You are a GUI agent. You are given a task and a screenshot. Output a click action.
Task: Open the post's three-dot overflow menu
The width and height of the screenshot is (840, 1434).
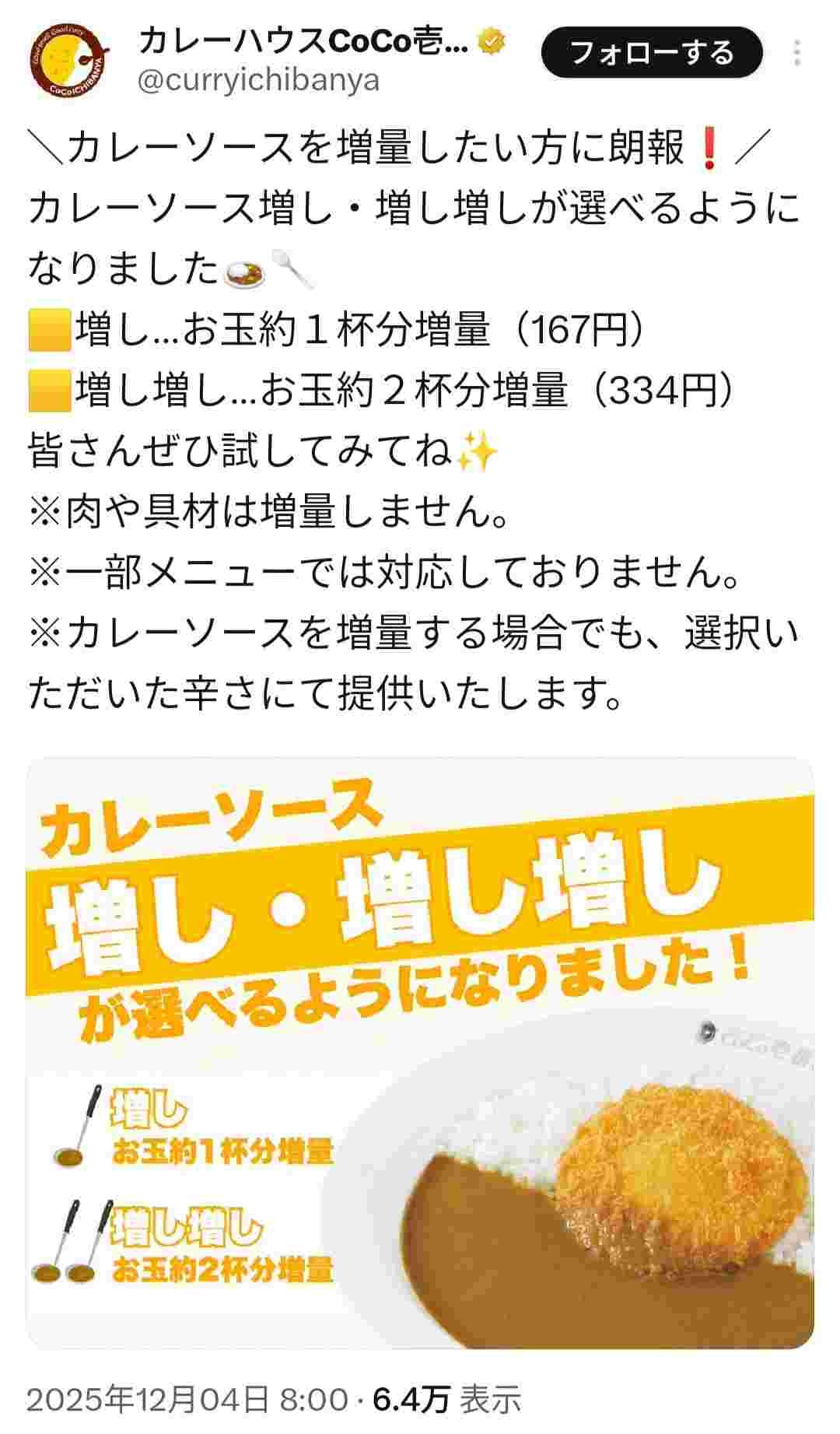[x=797, y=53]
